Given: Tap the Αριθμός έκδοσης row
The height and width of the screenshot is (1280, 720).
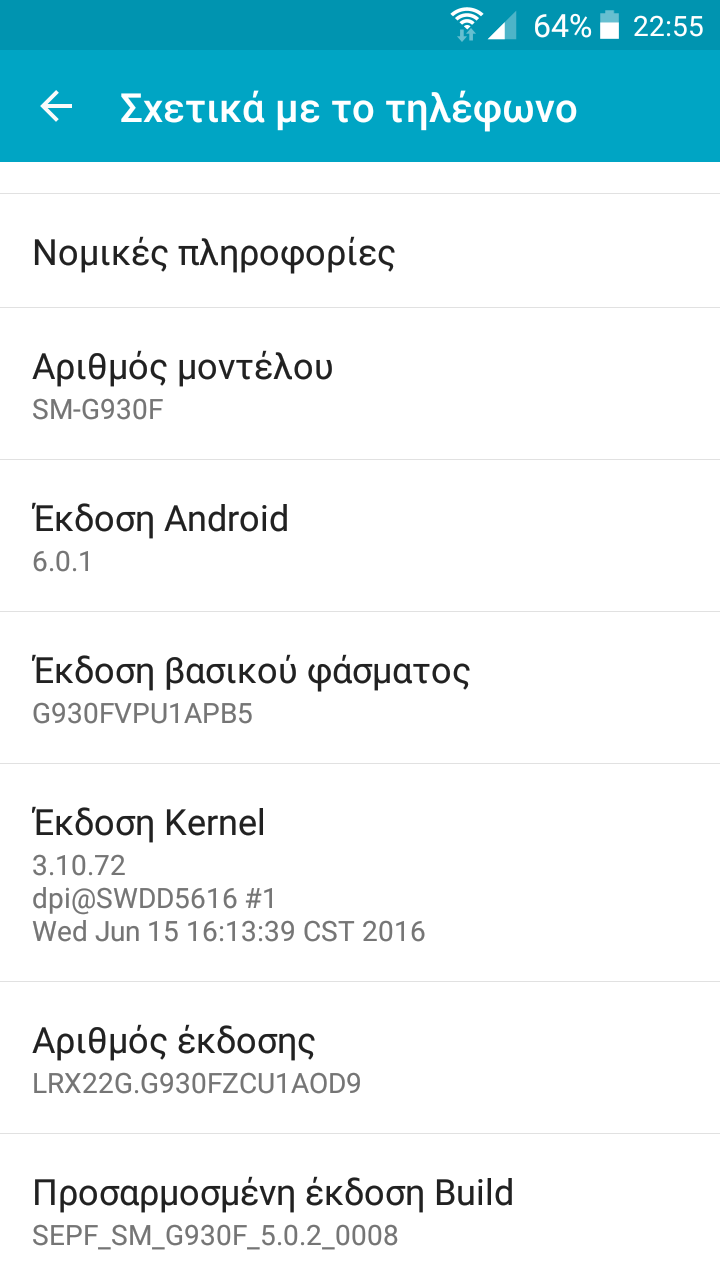Looking at the screenshot, I should (x=360, y=1058).
